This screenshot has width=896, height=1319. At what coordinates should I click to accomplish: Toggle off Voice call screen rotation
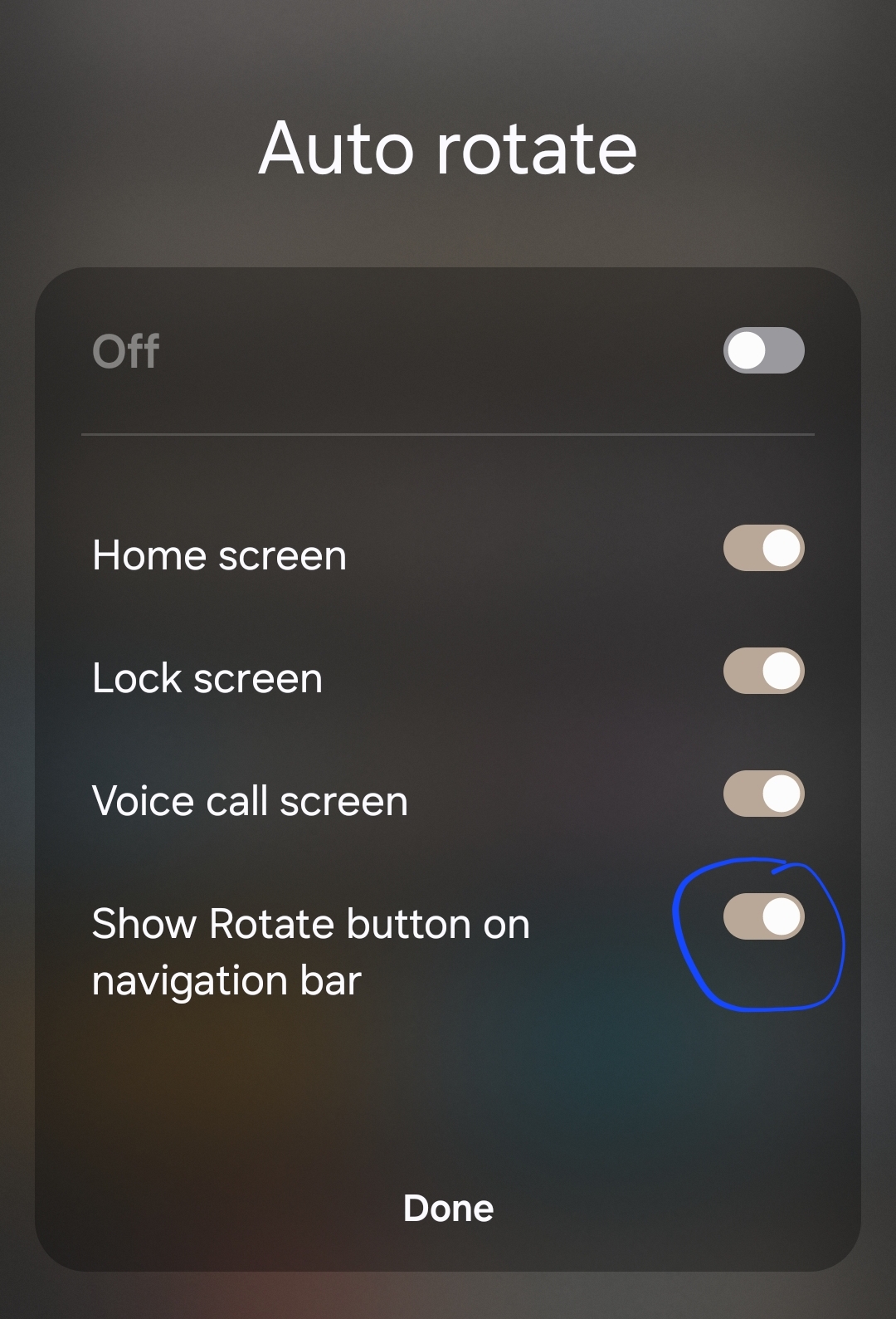click(x=763, y=793)
